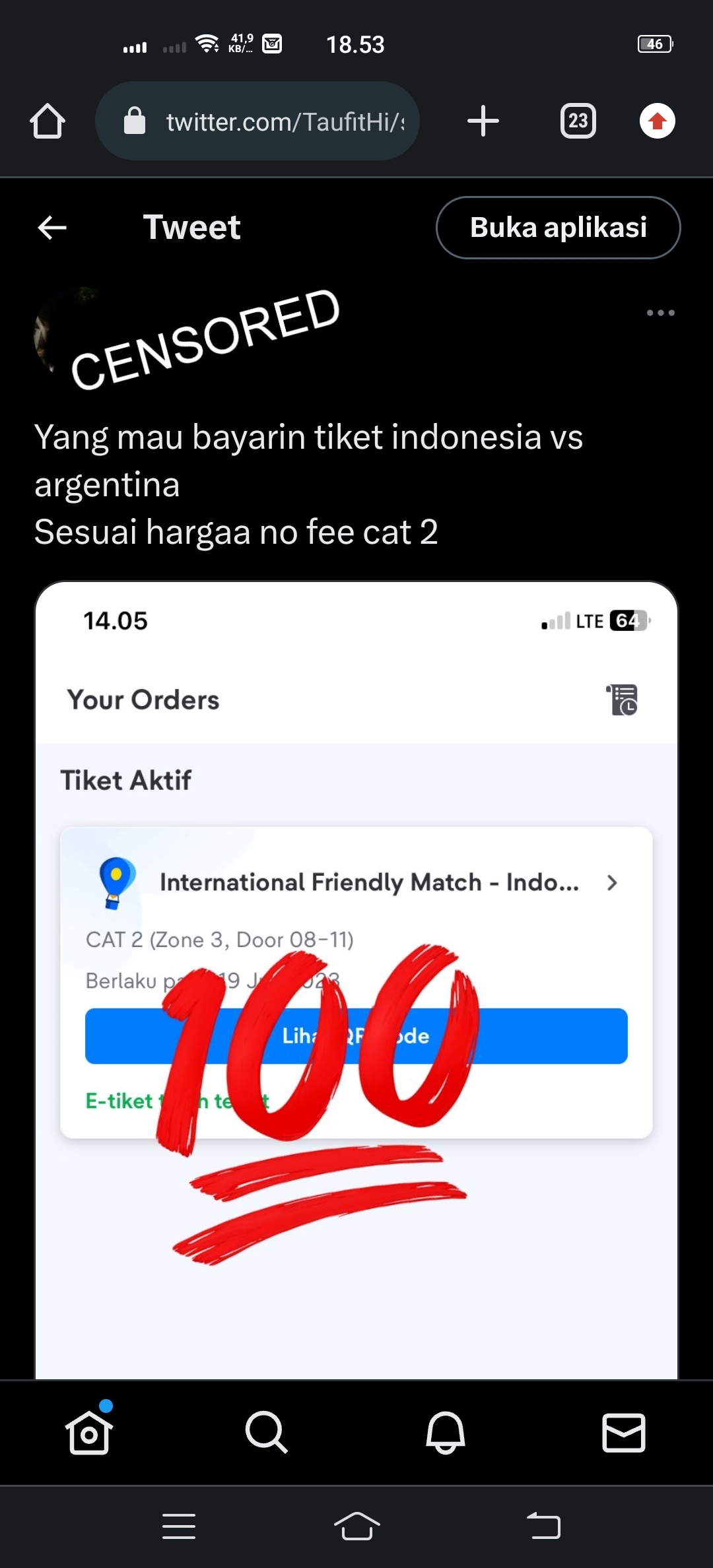The height and width of the screenshot is (1568, 713).
Task: Open the notifications bell tab
Action: 446,1433
